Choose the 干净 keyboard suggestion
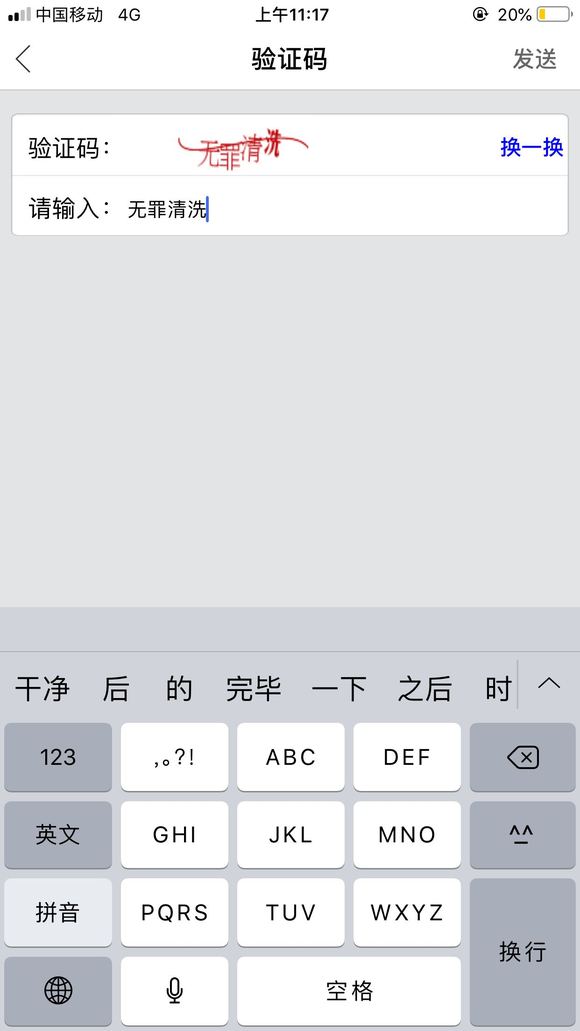This screenshot has width=580, height=1031. pyautogui.click(x=42, y=689)
